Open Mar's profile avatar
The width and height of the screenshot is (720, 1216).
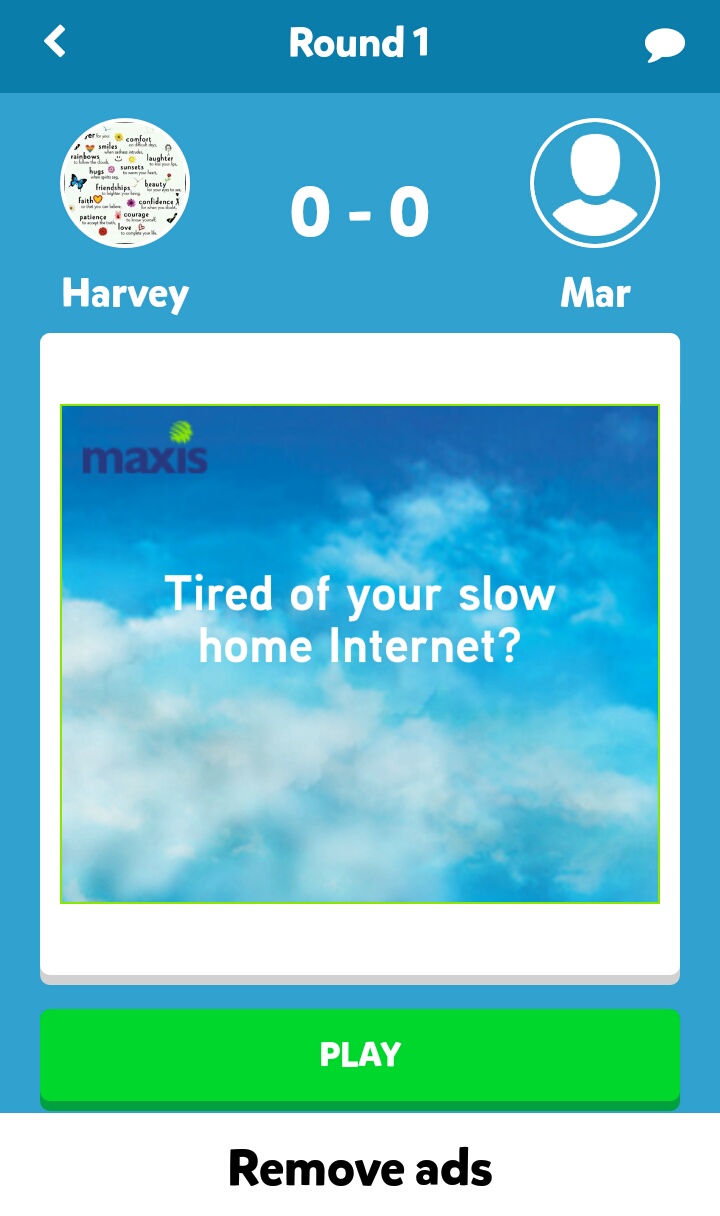click(x=595, y=183)
